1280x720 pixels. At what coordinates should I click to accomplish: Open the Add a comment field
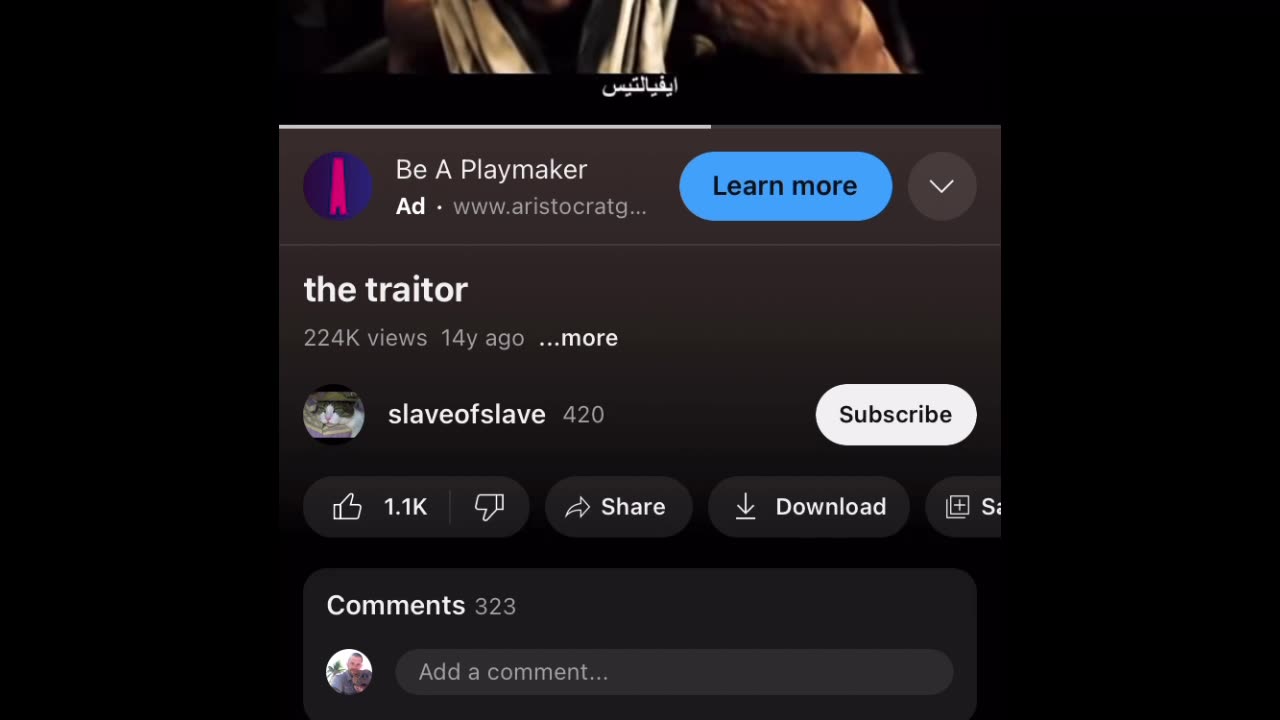673,672
